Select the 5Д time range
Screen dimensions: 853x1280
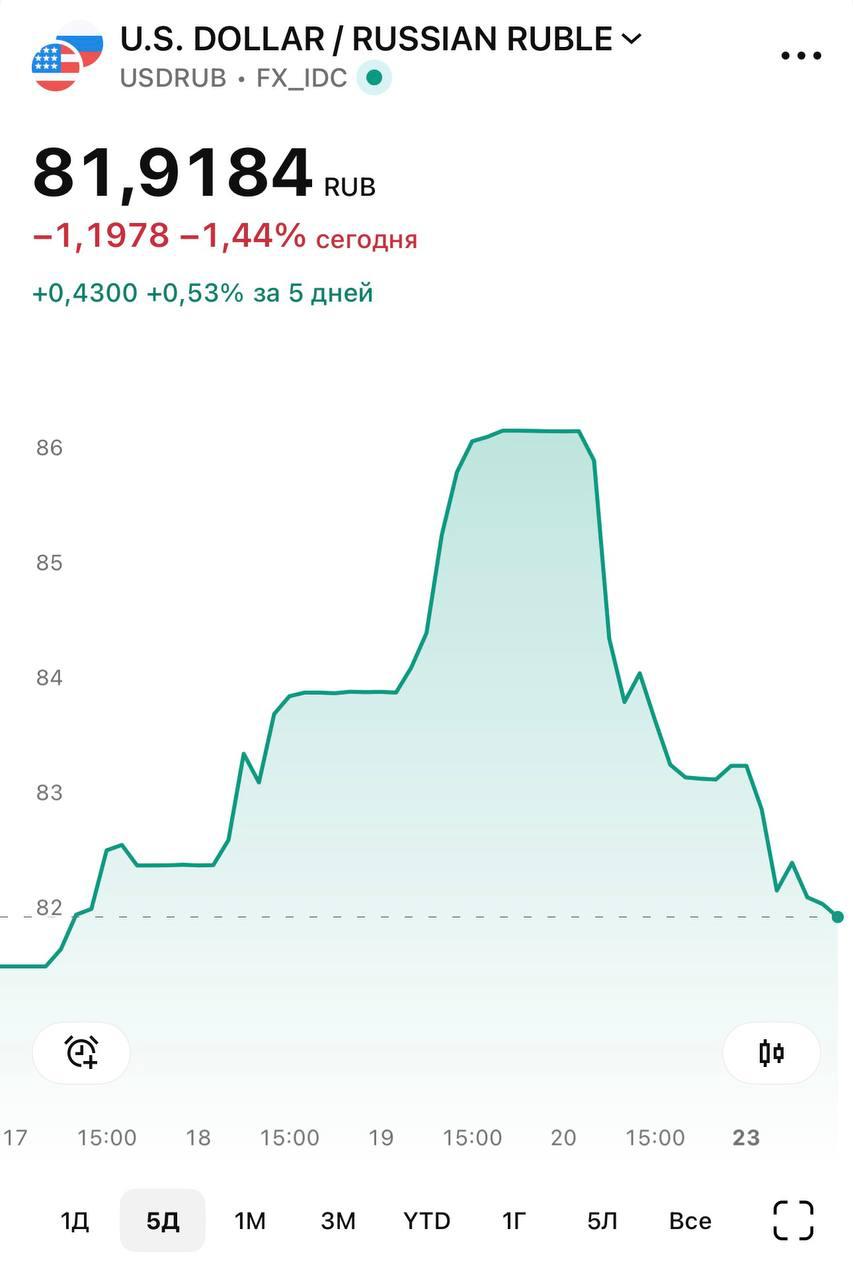(162, 1221)
